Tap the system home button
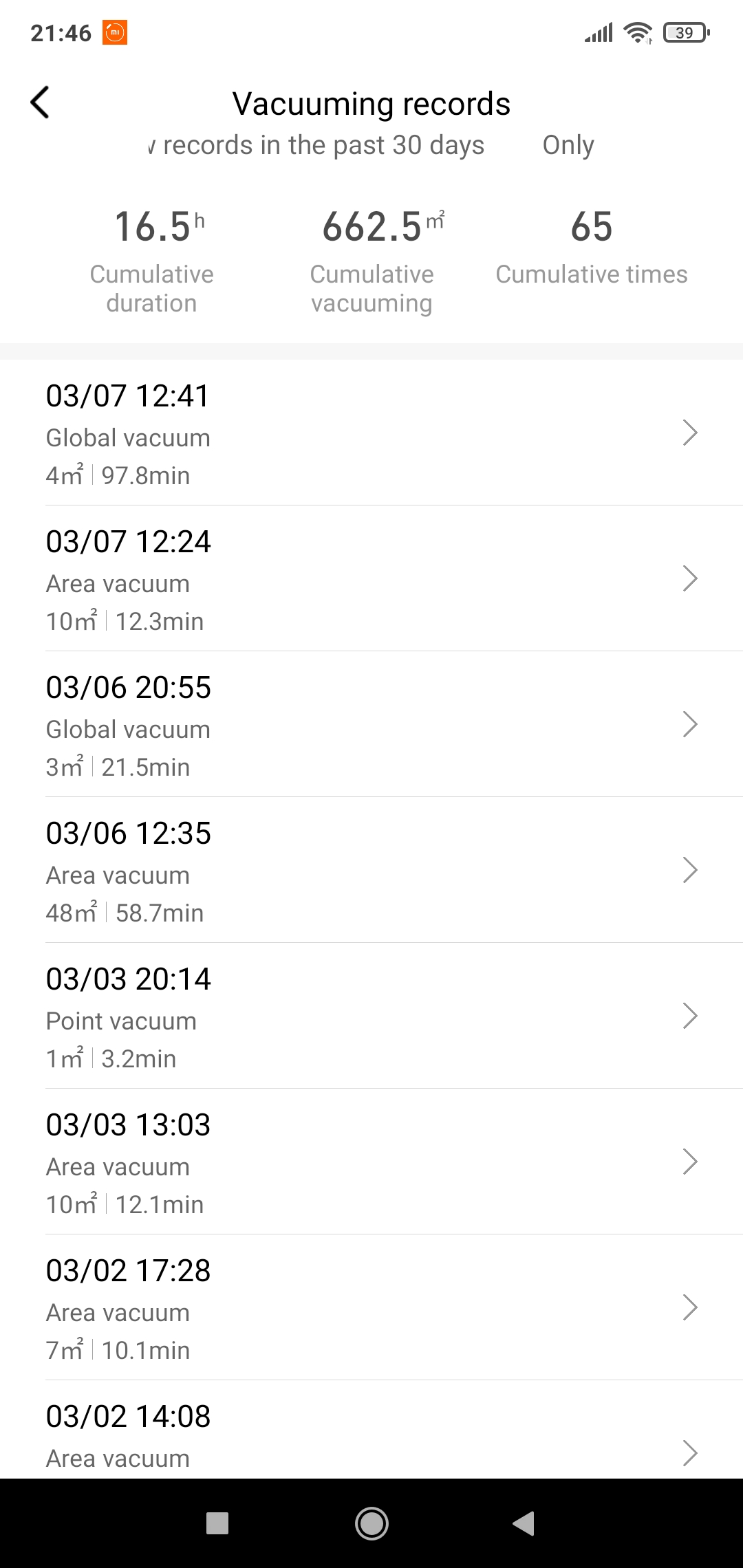The image size is (743, 1568). 371,1523
